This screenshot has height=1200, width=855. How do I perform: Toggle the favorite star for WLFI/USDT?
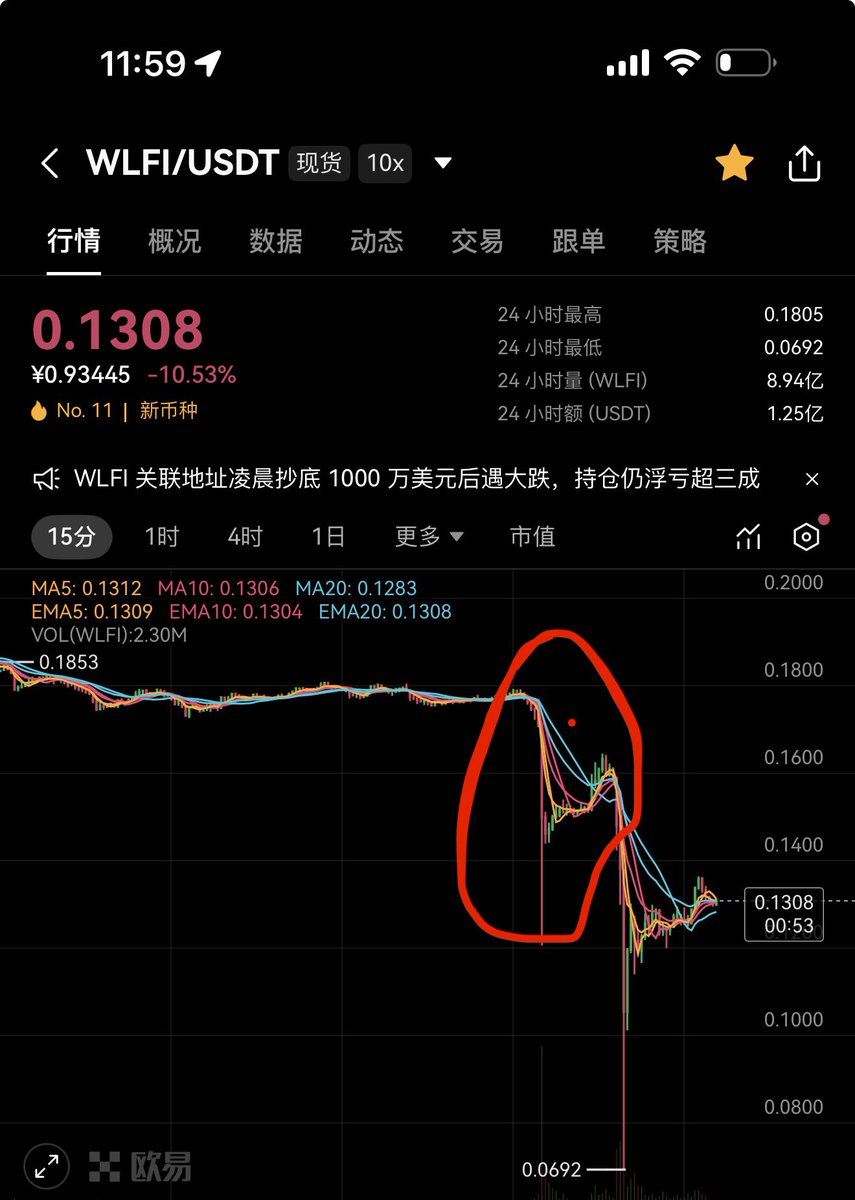point(734,164)
